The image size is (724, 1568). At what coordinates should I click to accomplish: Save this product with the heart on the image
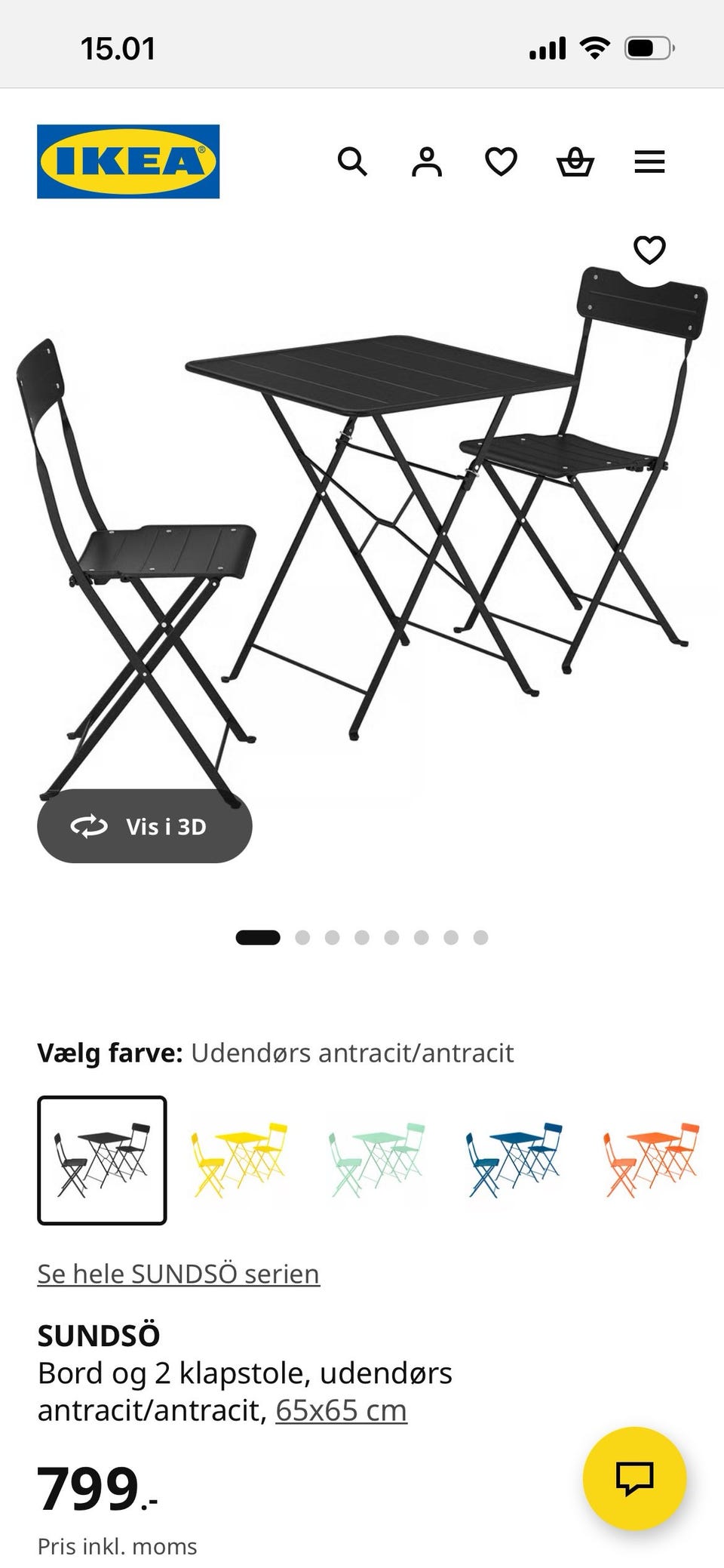coord(649,250)
